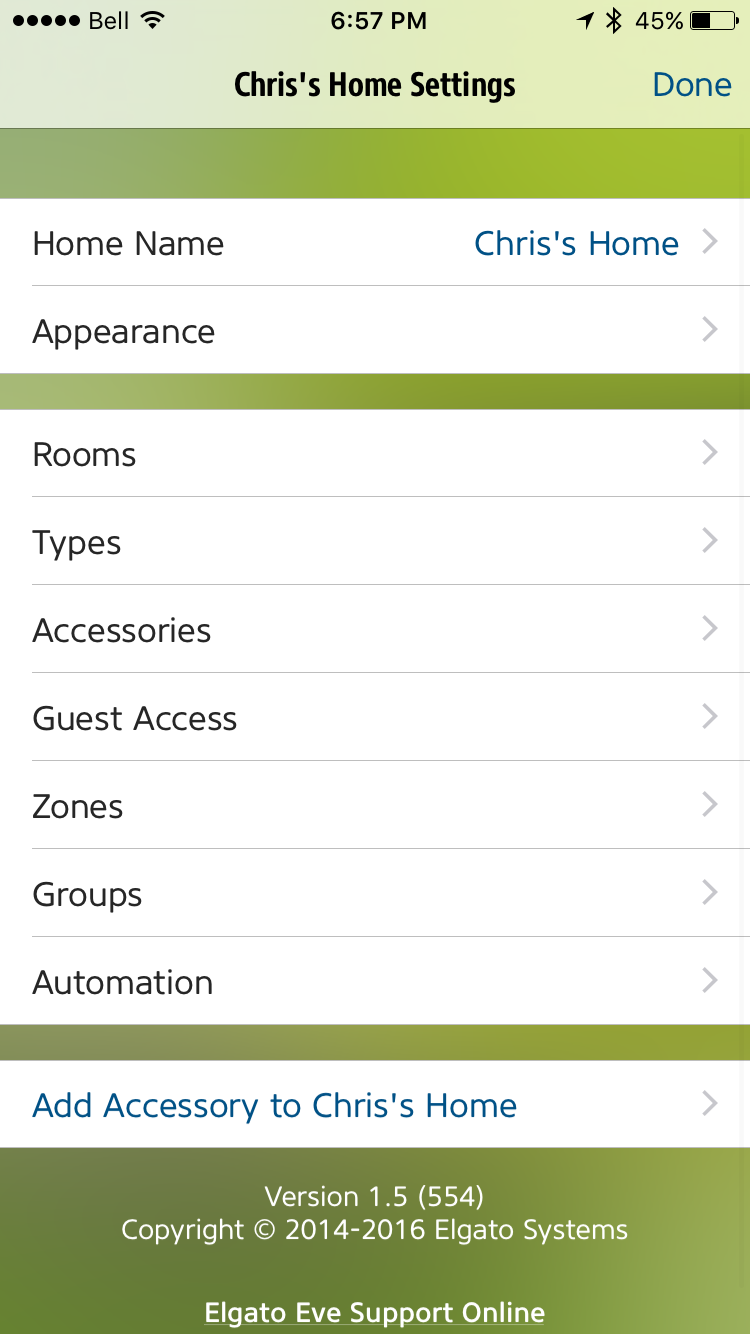This screenshot has height=1334, width=750.
Task: Open the Elgato Eve Support Online link
Action: (375, 1312)
